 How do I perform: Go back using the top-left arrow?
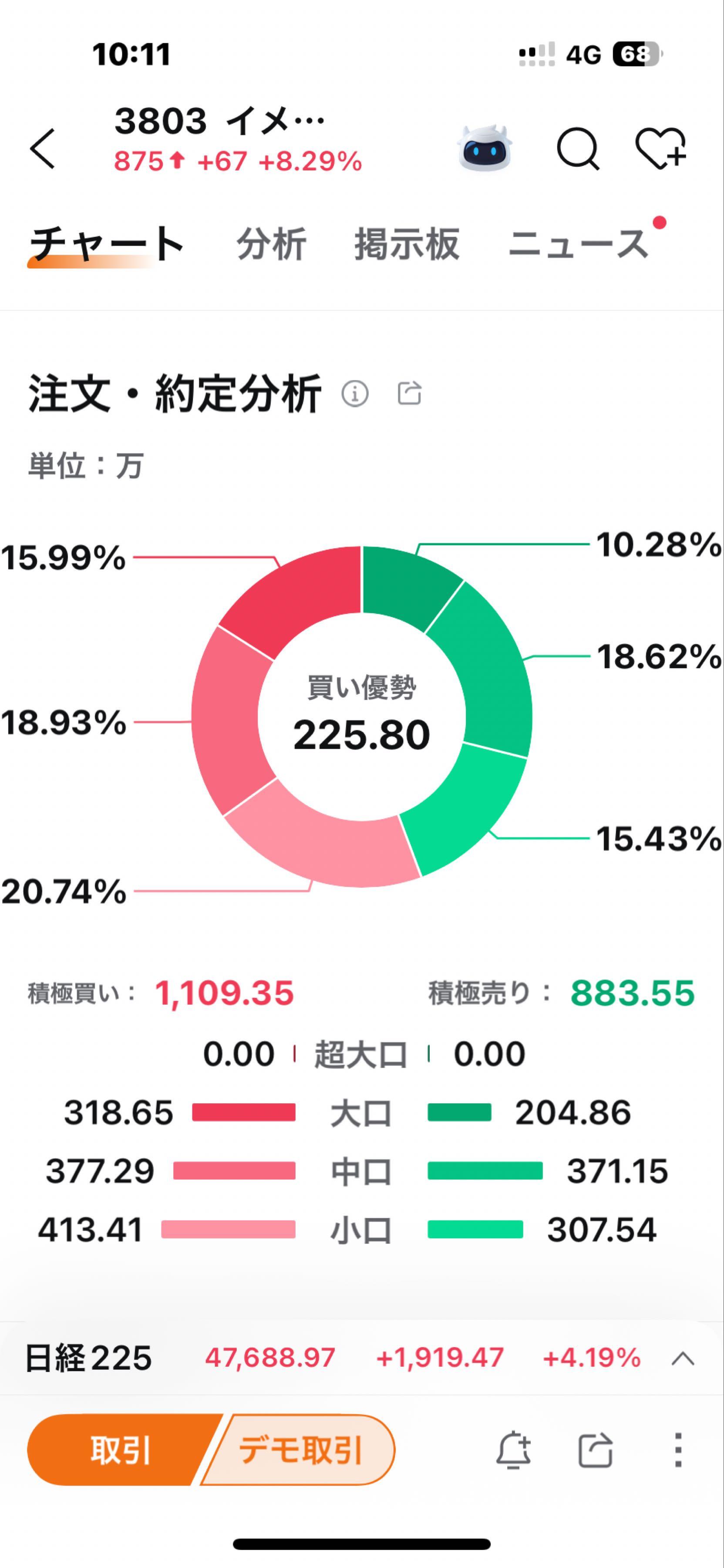click(43, 148)
